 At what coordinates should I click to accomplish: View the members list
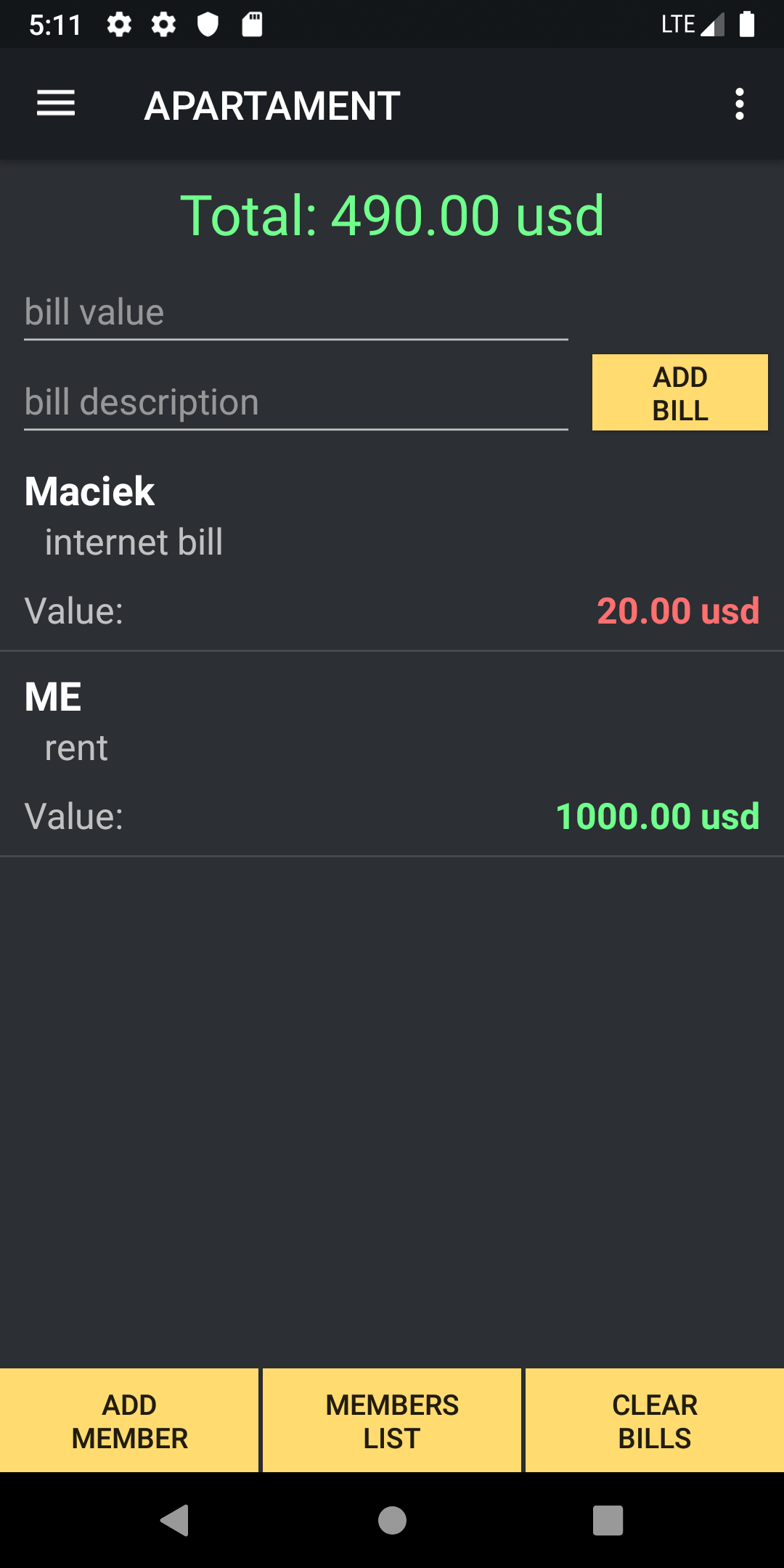click(x=392, y=1421)
